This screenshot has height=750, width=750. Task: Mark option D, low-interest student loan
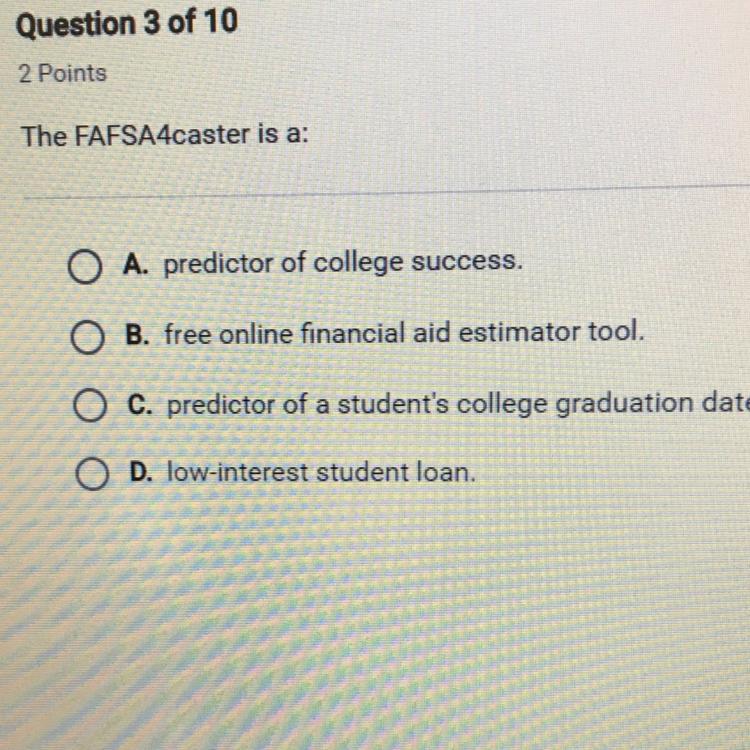pos(93,474)
